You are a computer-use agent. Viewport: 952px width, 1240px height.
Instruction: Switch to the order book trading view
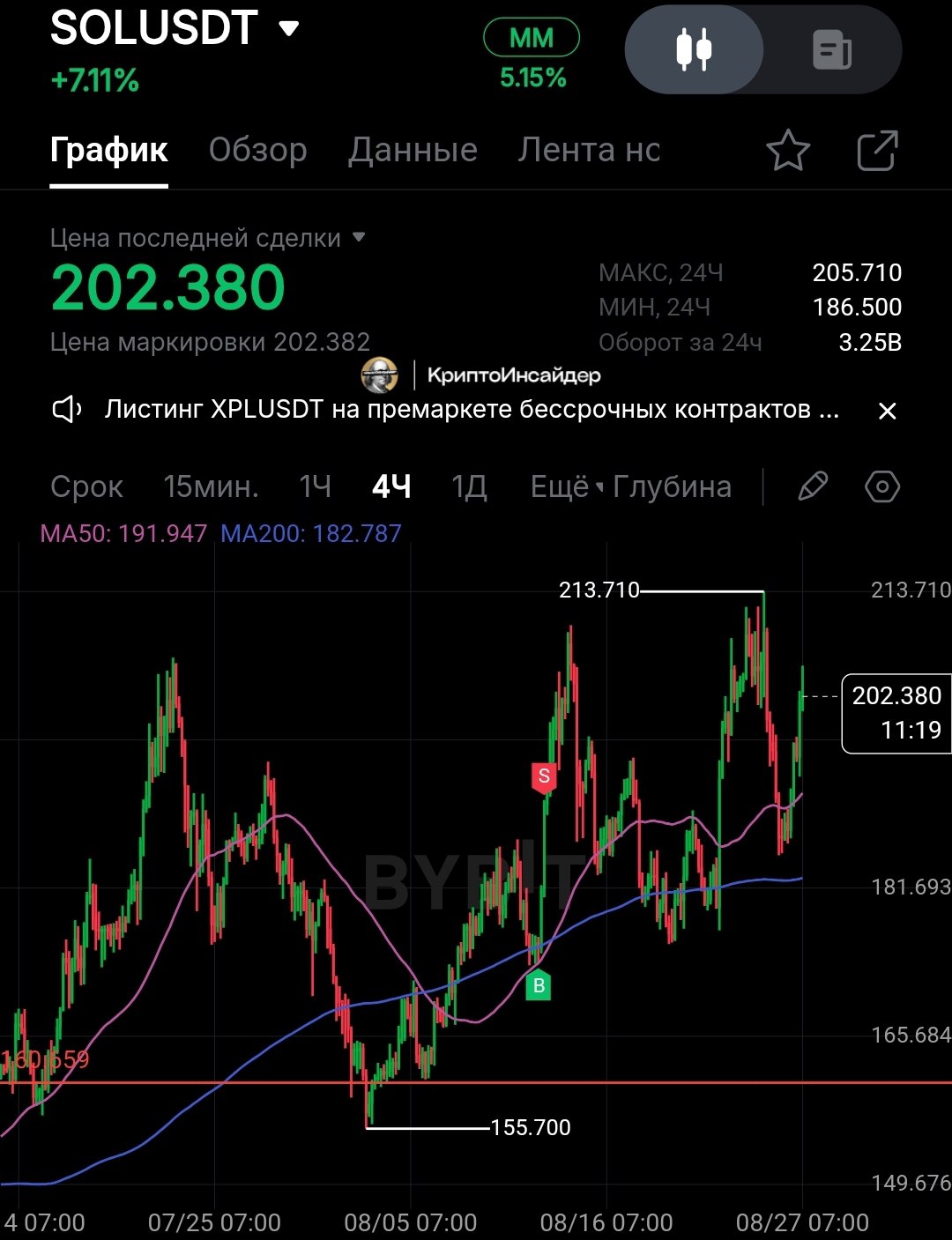pyautogui.click(x=831, y=49)
